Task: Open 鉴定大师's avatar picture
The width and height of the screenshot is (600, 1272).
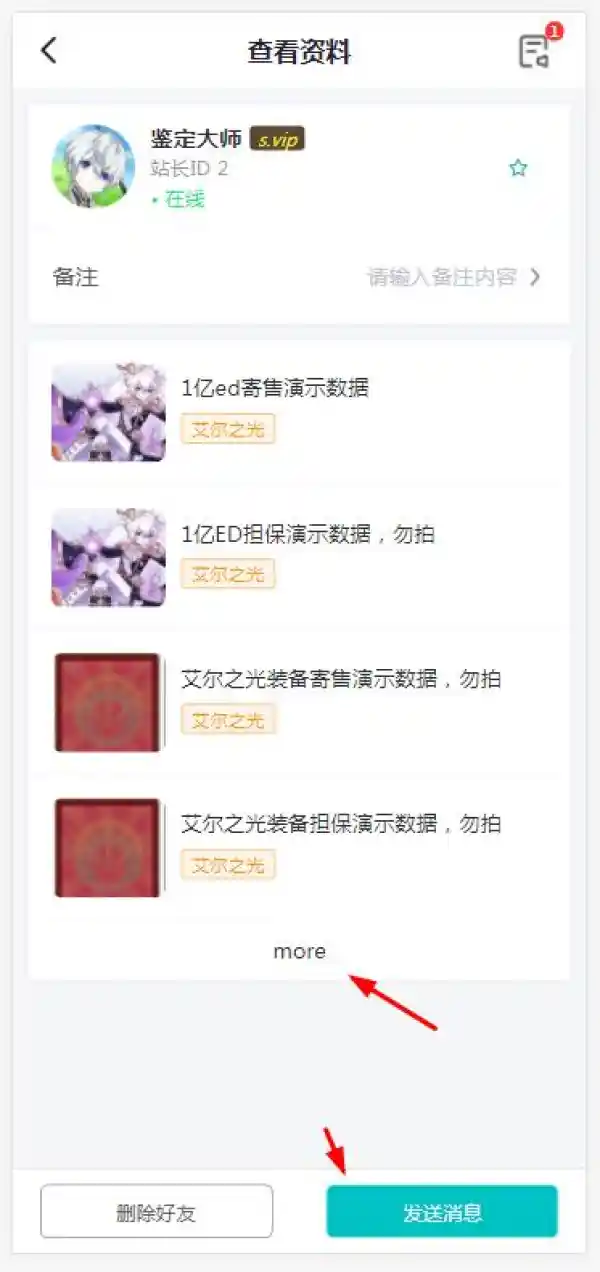Action: click(x=93, y=167)
